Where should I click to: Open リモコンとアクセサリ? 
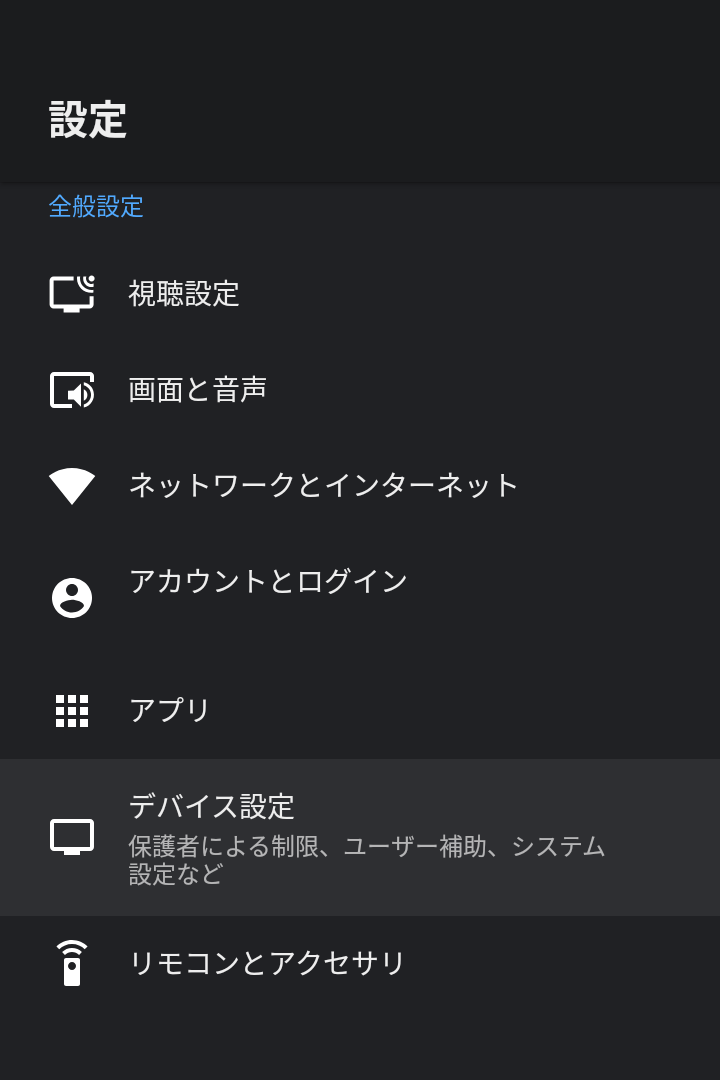[267, 963]
